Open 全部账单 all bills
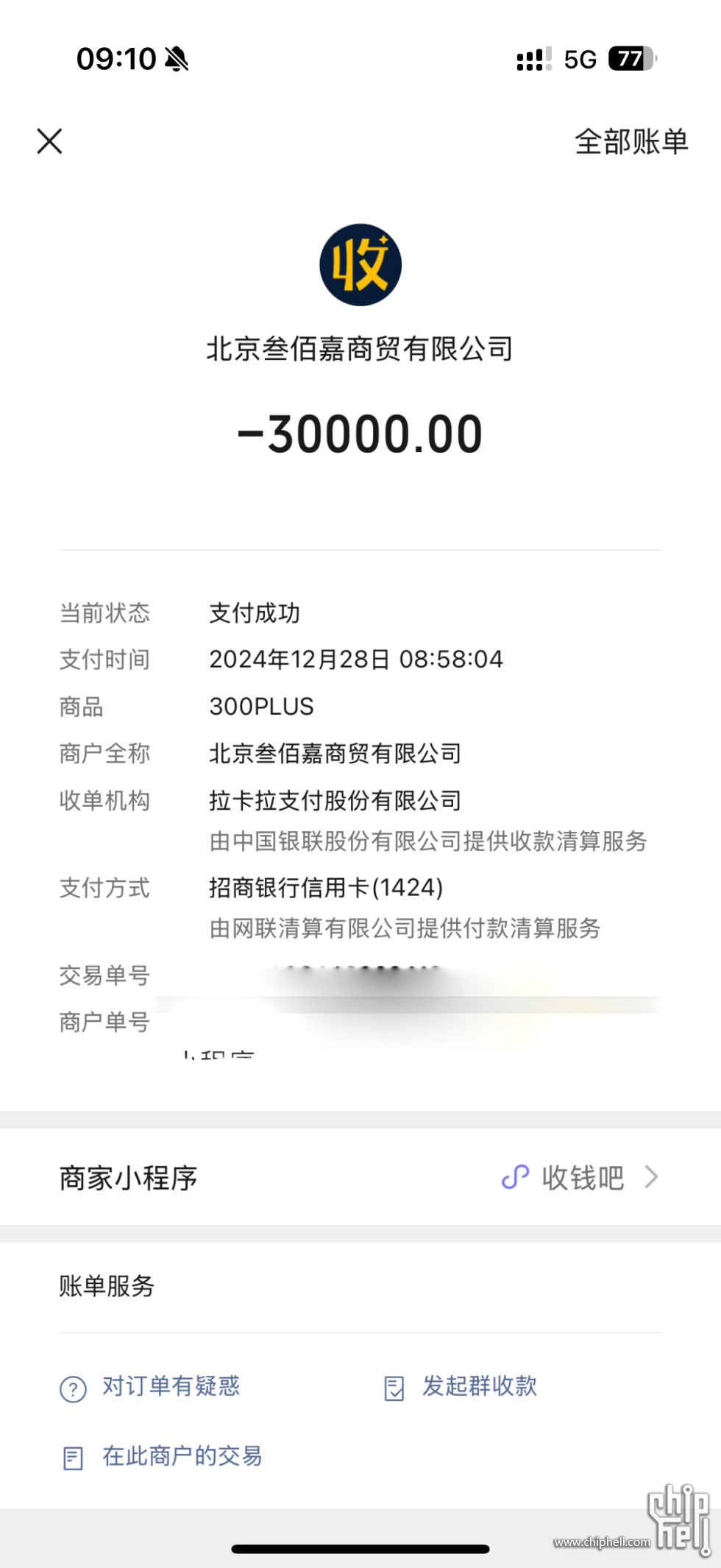Viewport: 721px width, 1568px height. tap(631, 141)
